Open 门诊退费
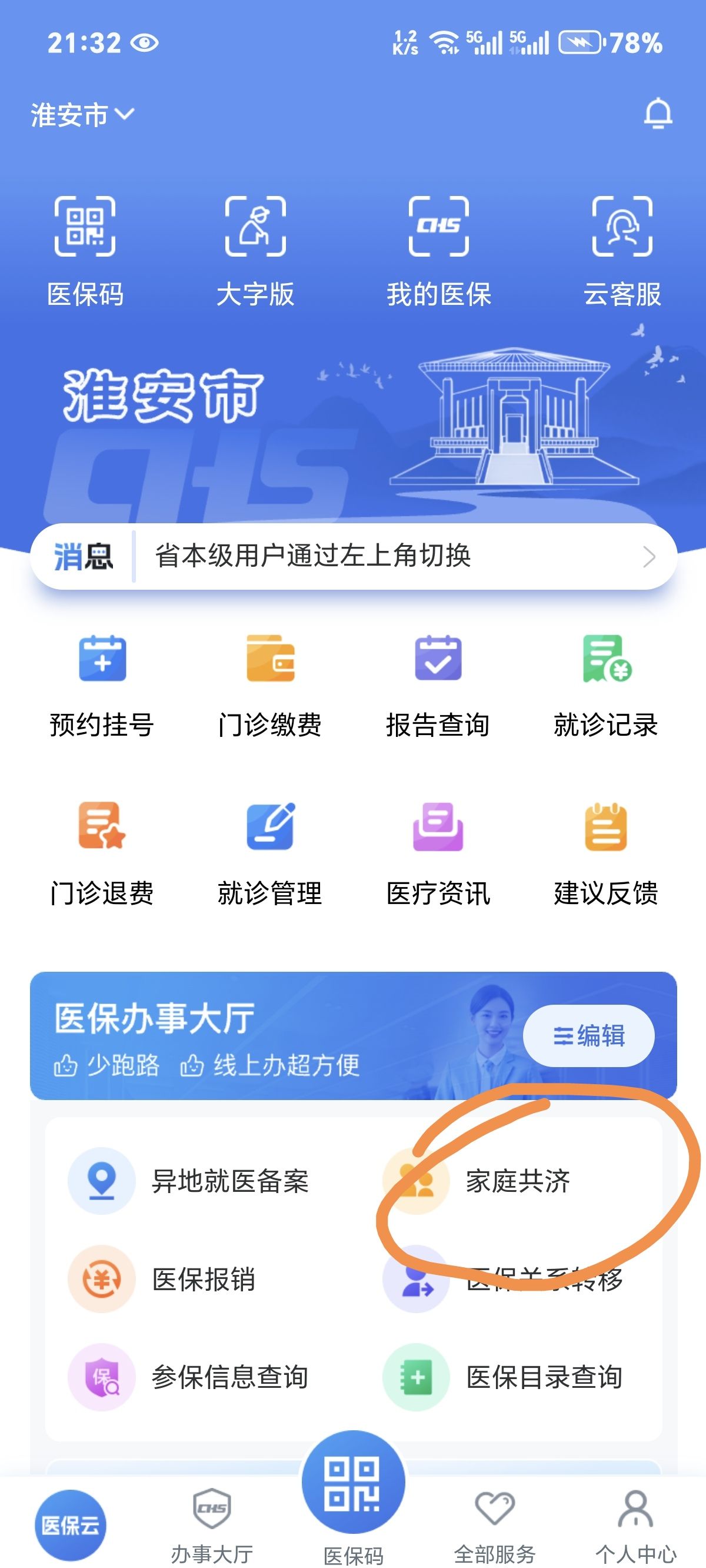This screenshot has height=1568, width=706. coord(102,855)
